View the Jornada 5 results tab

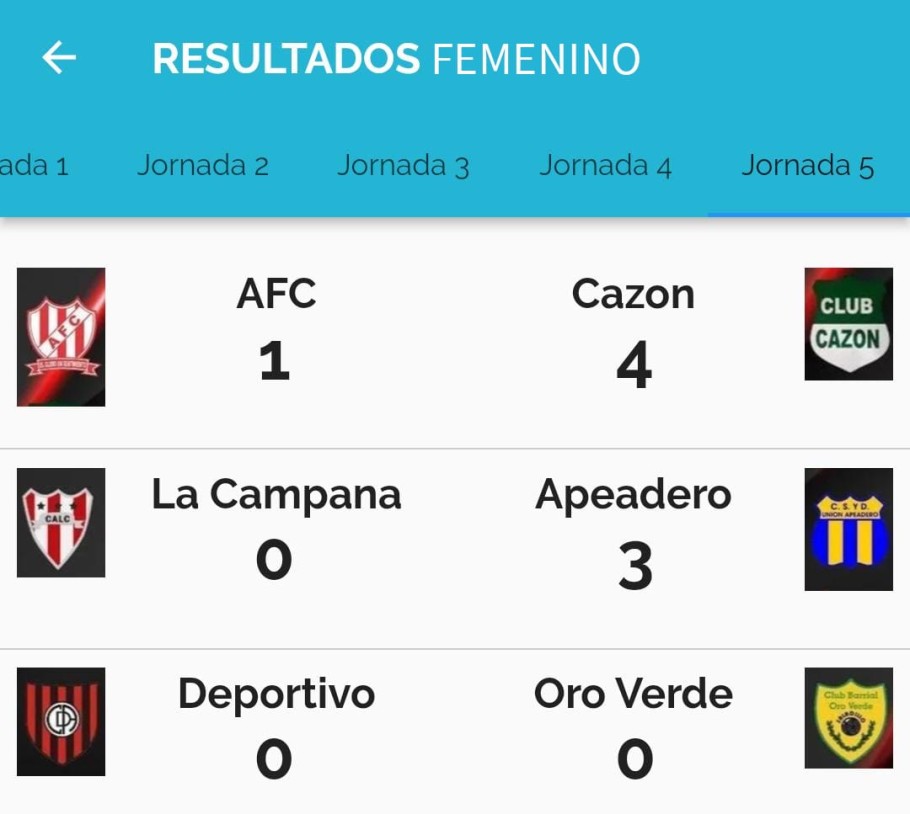807,165
